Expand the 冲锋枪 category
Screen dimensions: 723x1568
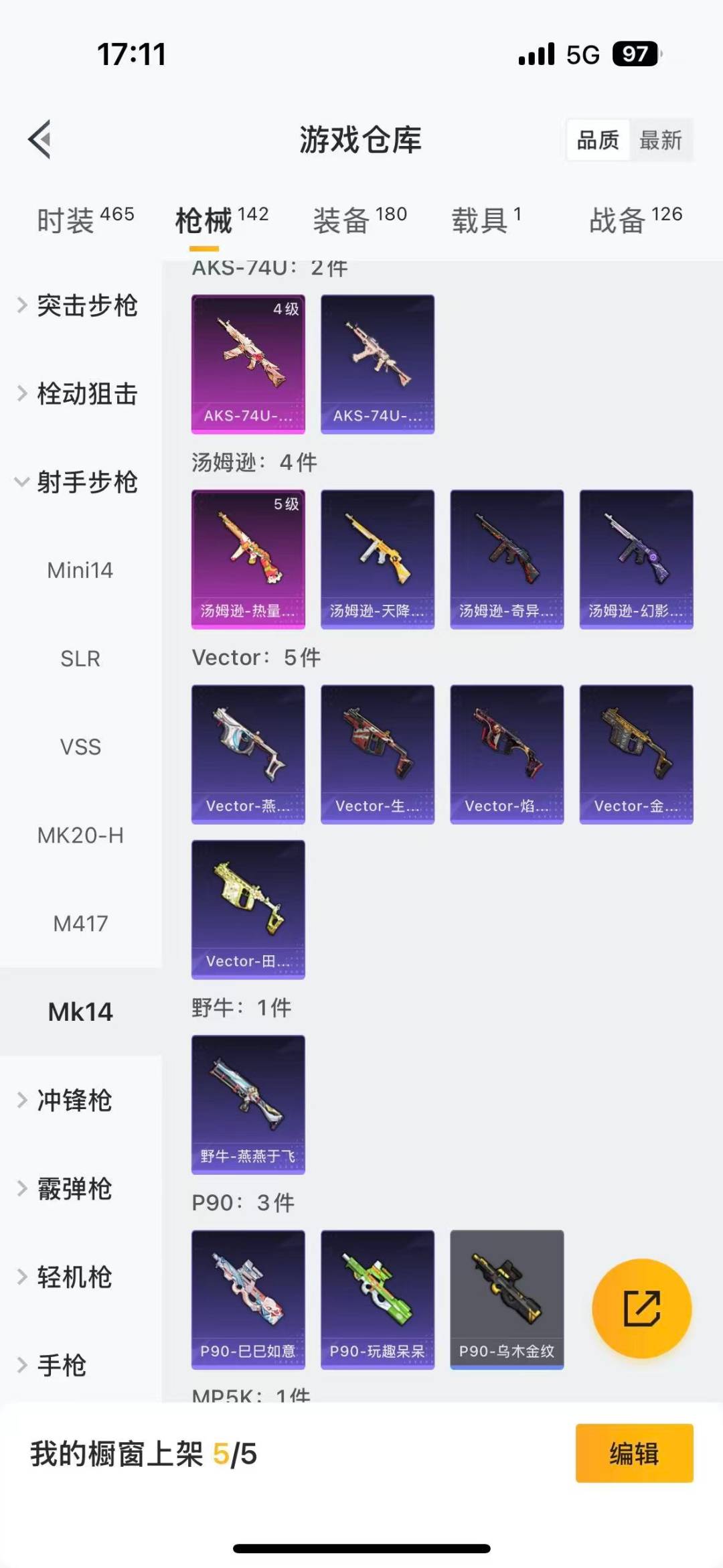click(x=74, y=1100)
